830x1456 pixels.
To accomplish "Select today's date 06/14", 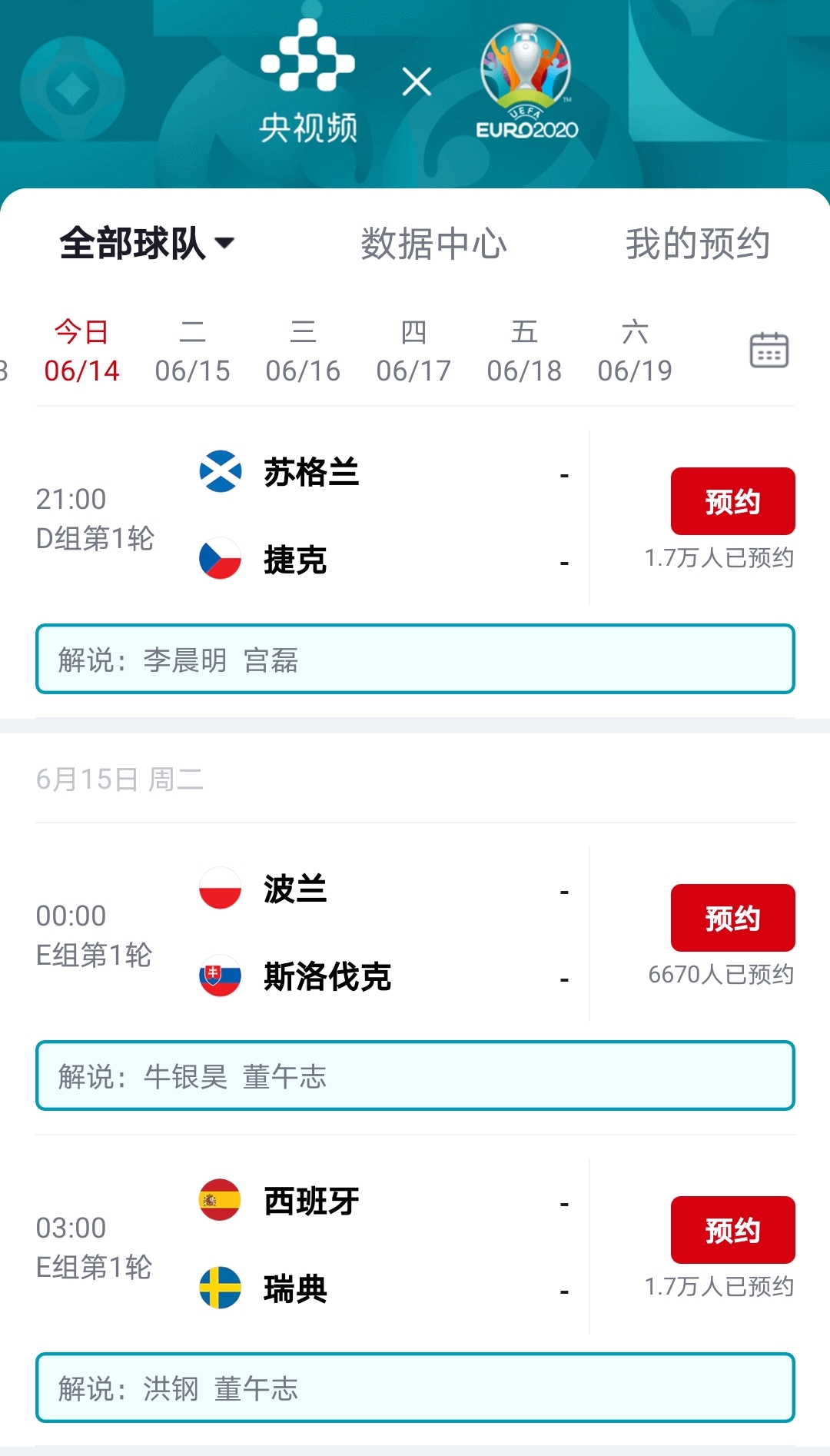I will click(x=81, y=352).
